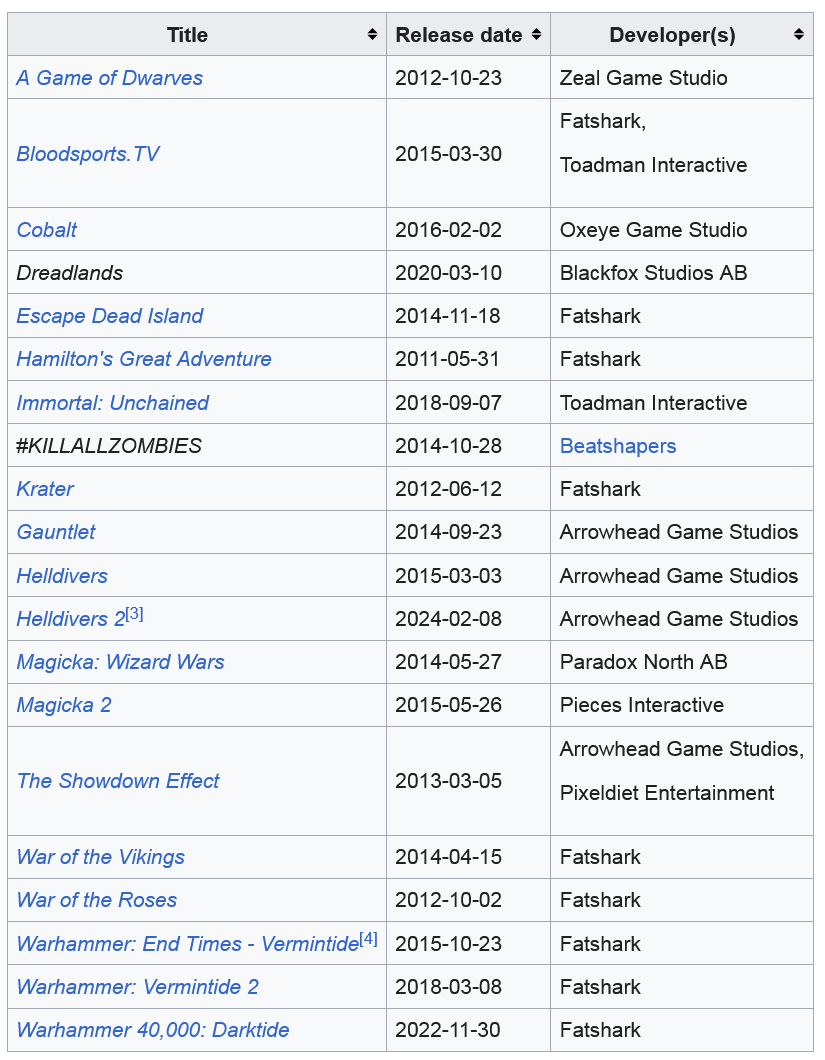Open the Helldivers link

pyautogui.click(x=62, y=576)
